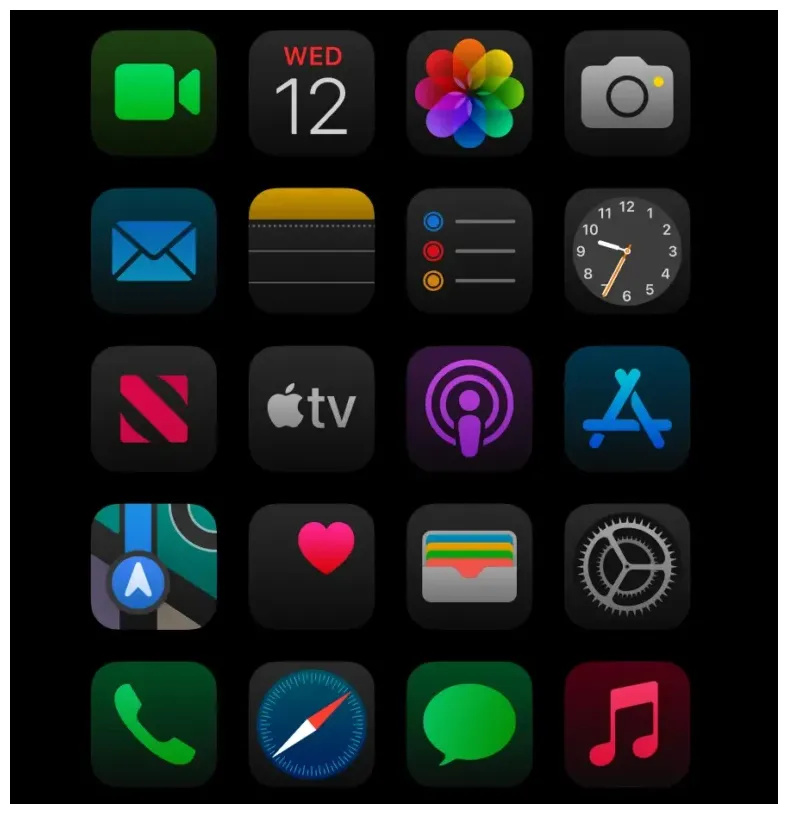Open the Camera app
The width and height of the screenshot is (788, 814).
pos(628,95)
